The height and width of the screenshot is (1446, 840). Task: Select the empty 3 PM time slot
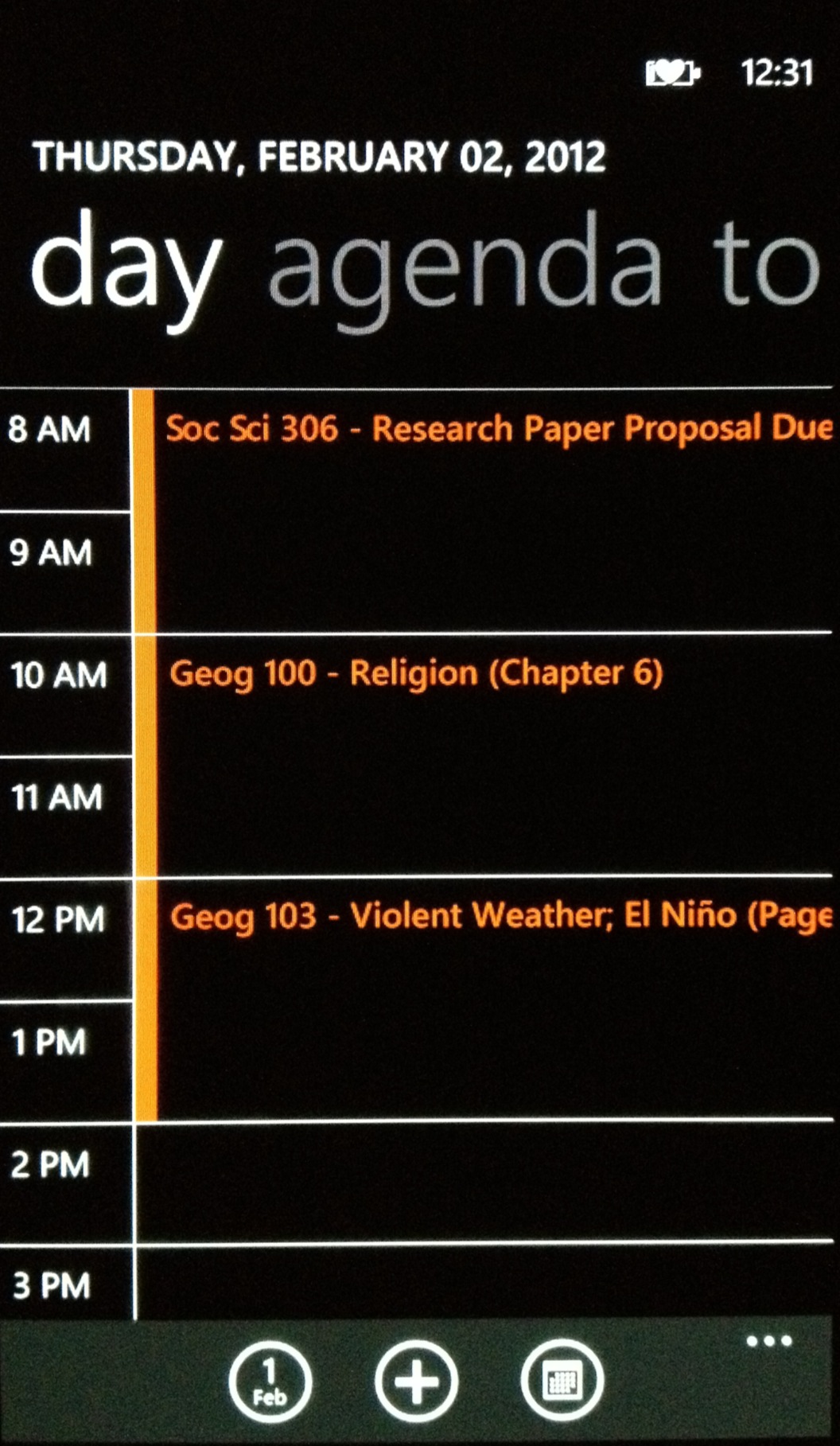pos(485,1283)
